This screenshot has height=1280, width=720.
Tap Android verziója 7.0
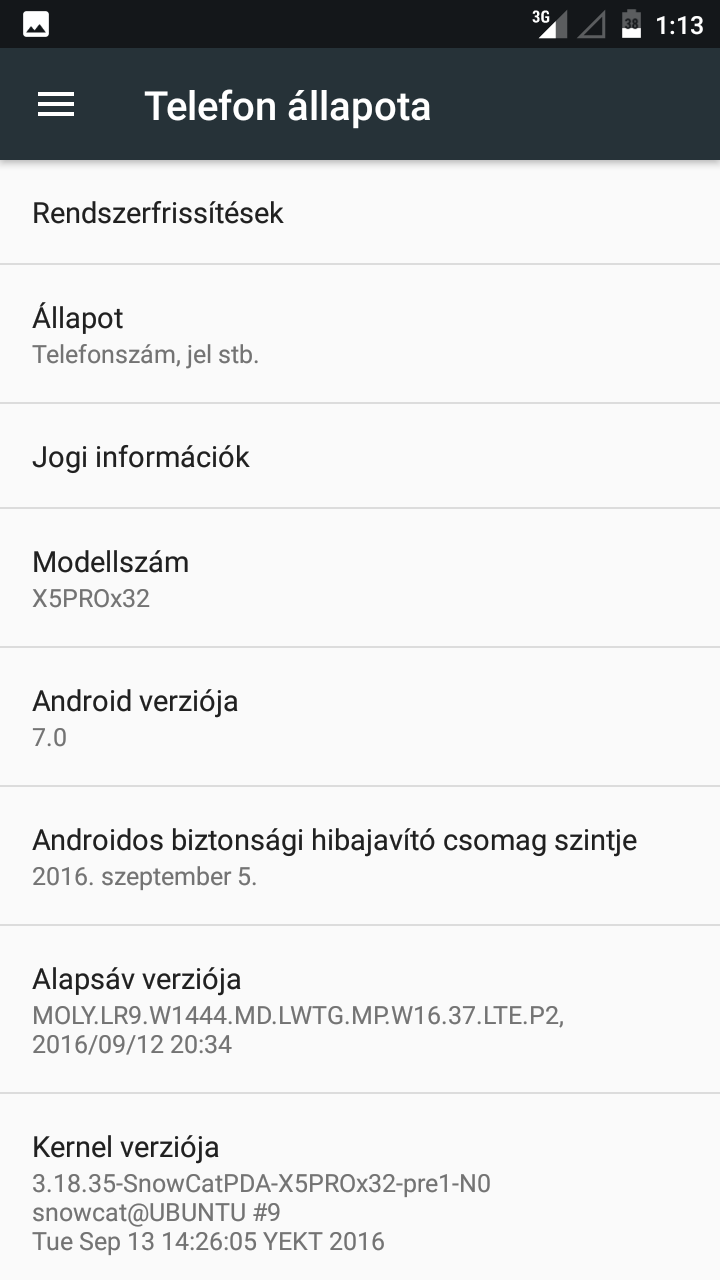pyautogui.click(x=360, y=717)
